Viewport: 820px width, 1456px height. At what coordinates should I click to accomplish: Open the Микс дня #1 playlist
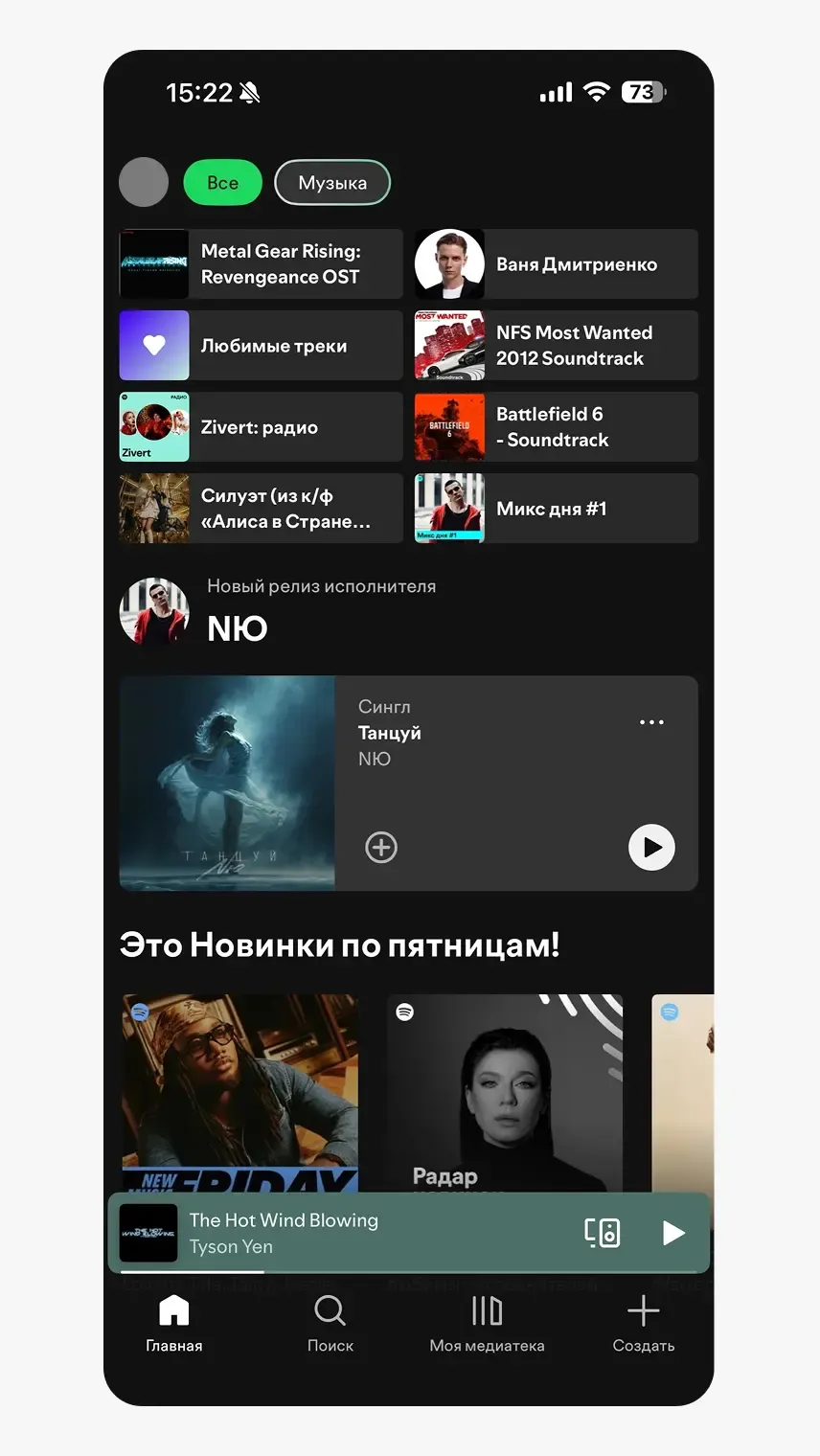click(x=556, y=508)
